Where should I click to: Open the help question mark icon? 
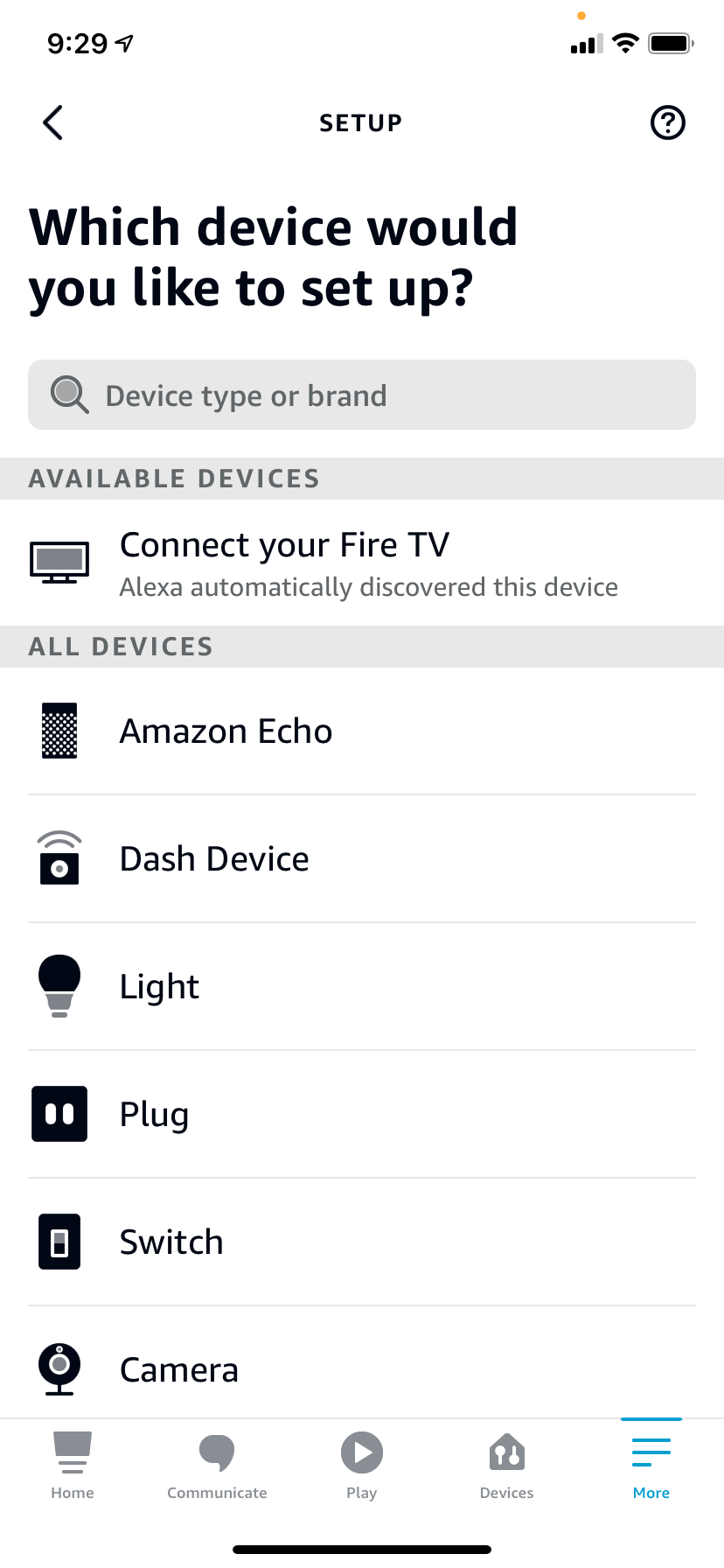pyautogui.click(x=668, y=122)
